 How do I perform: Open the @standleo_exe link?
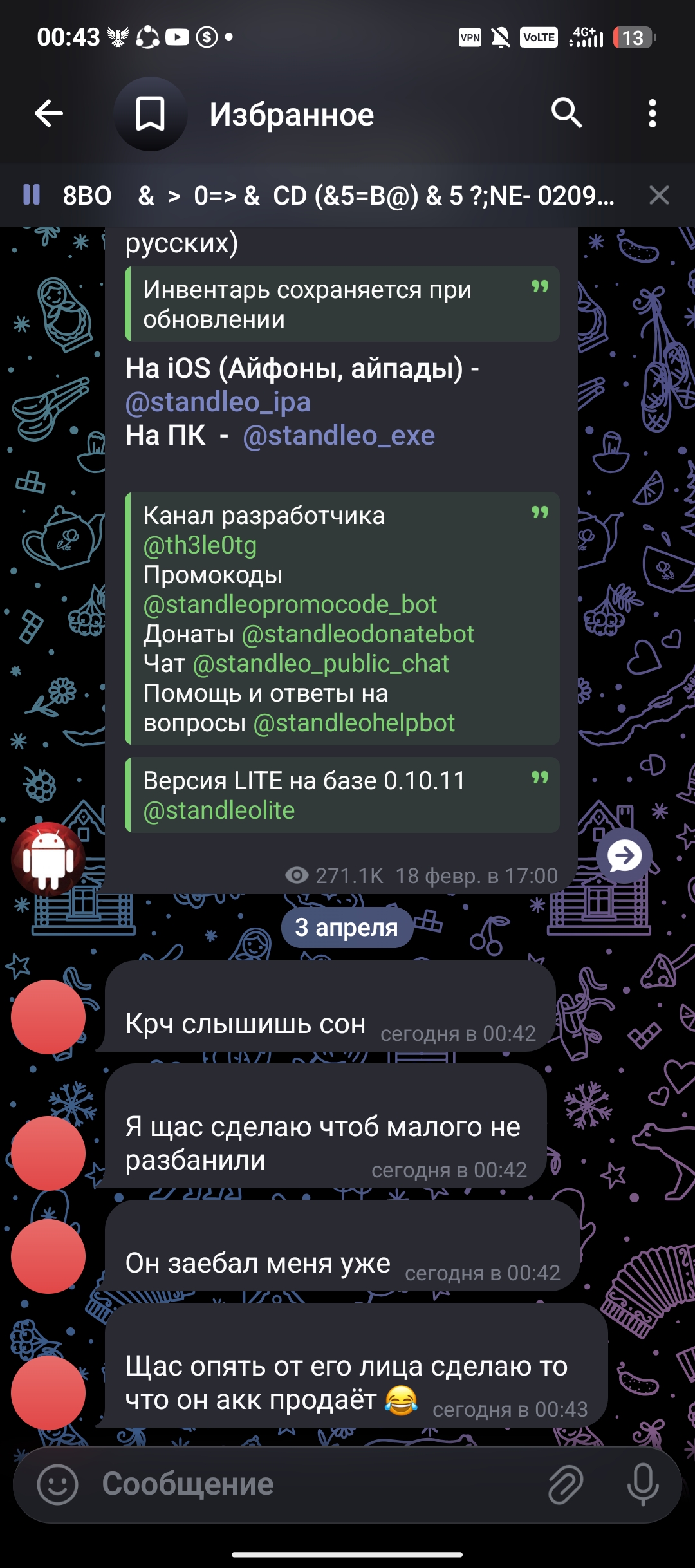click(338, 436)
